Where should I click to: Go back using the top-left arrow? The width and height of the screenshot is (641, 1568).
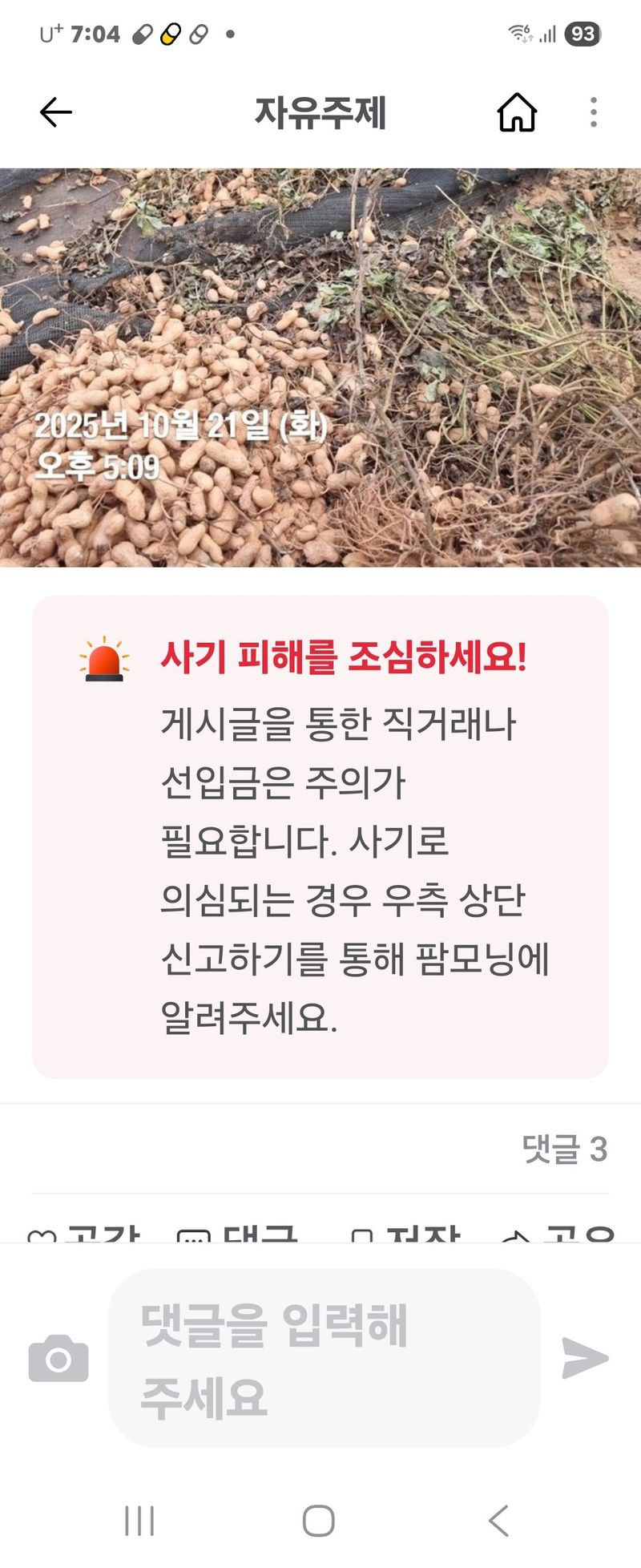[56, 112]
